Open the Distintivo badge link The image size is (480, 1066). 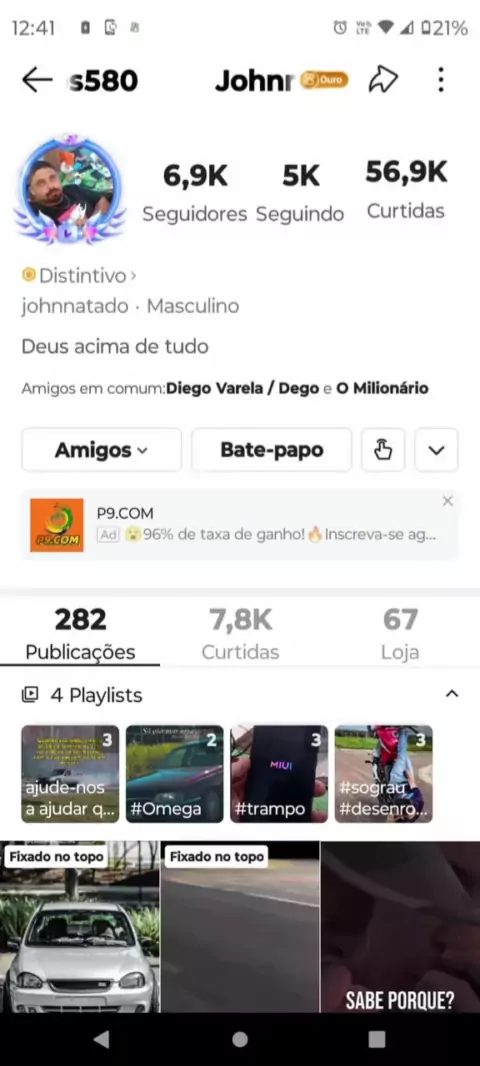coord(79,275)
